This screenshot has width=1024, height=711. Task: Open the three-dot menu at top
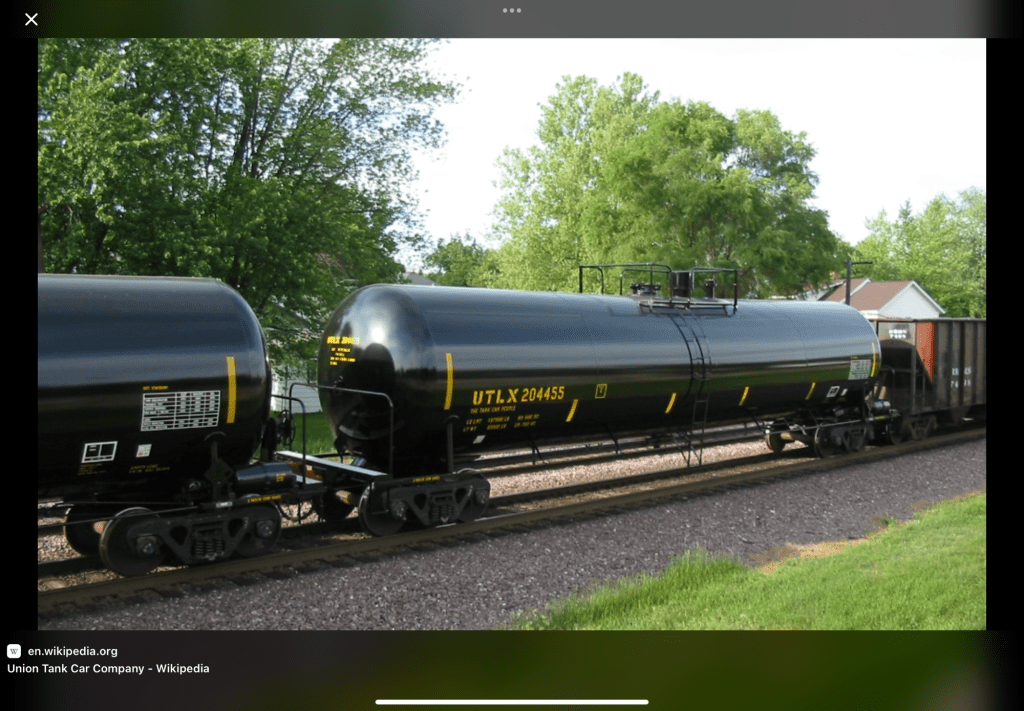[x=511, y=10]
